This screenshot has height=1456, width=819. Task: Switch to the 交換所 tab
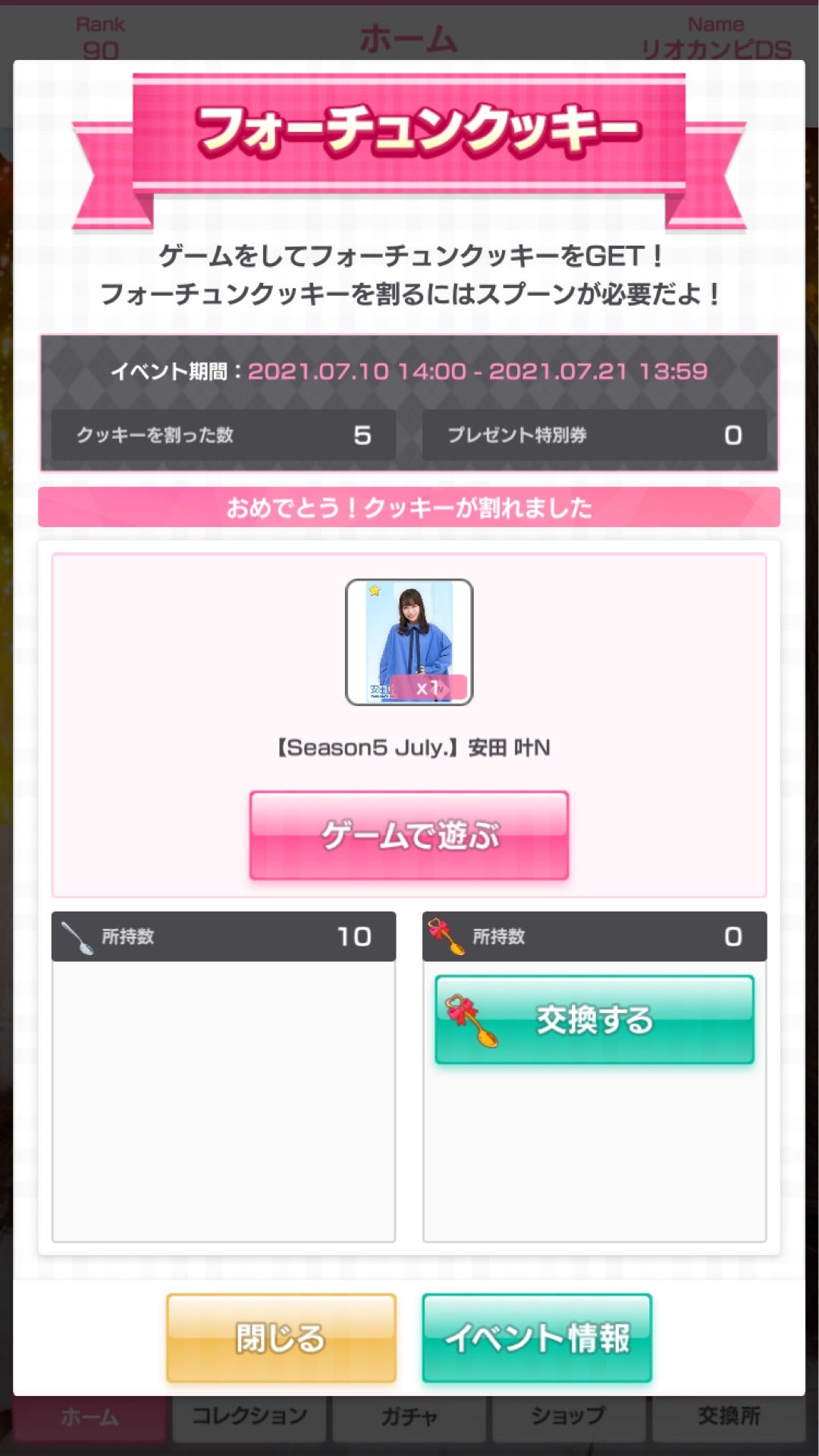coord(728,1418)
